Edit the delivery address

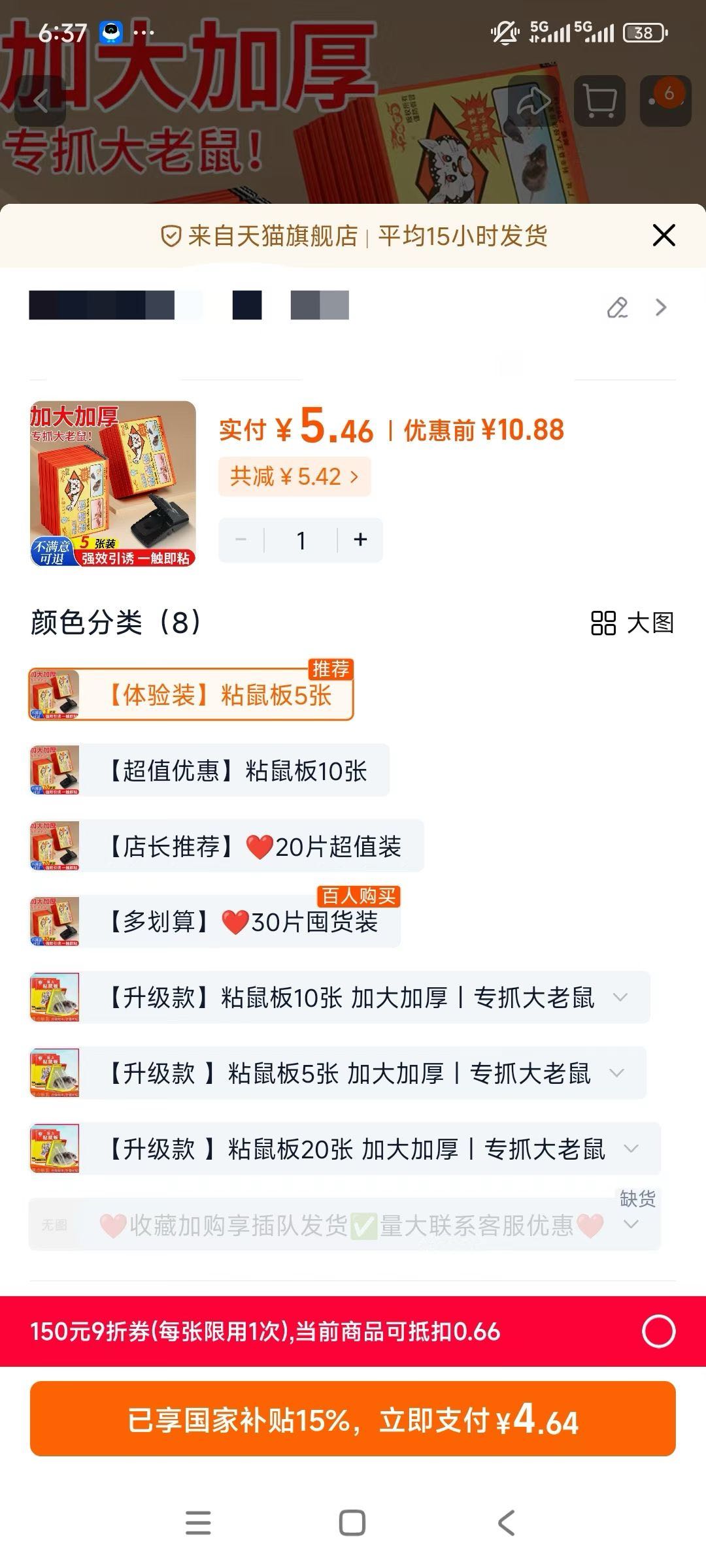(617, 307)
